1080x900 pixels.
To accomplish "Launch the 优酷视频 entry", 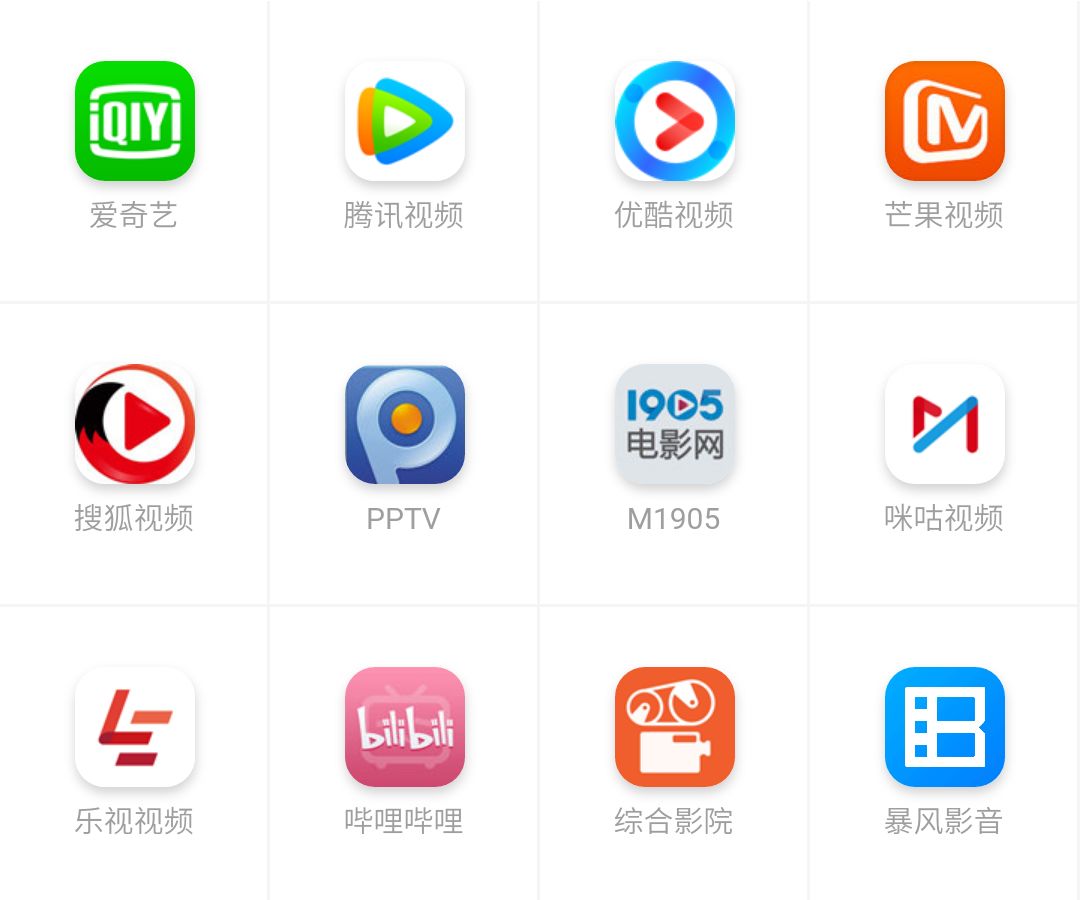I will click(x=674, y=121).
